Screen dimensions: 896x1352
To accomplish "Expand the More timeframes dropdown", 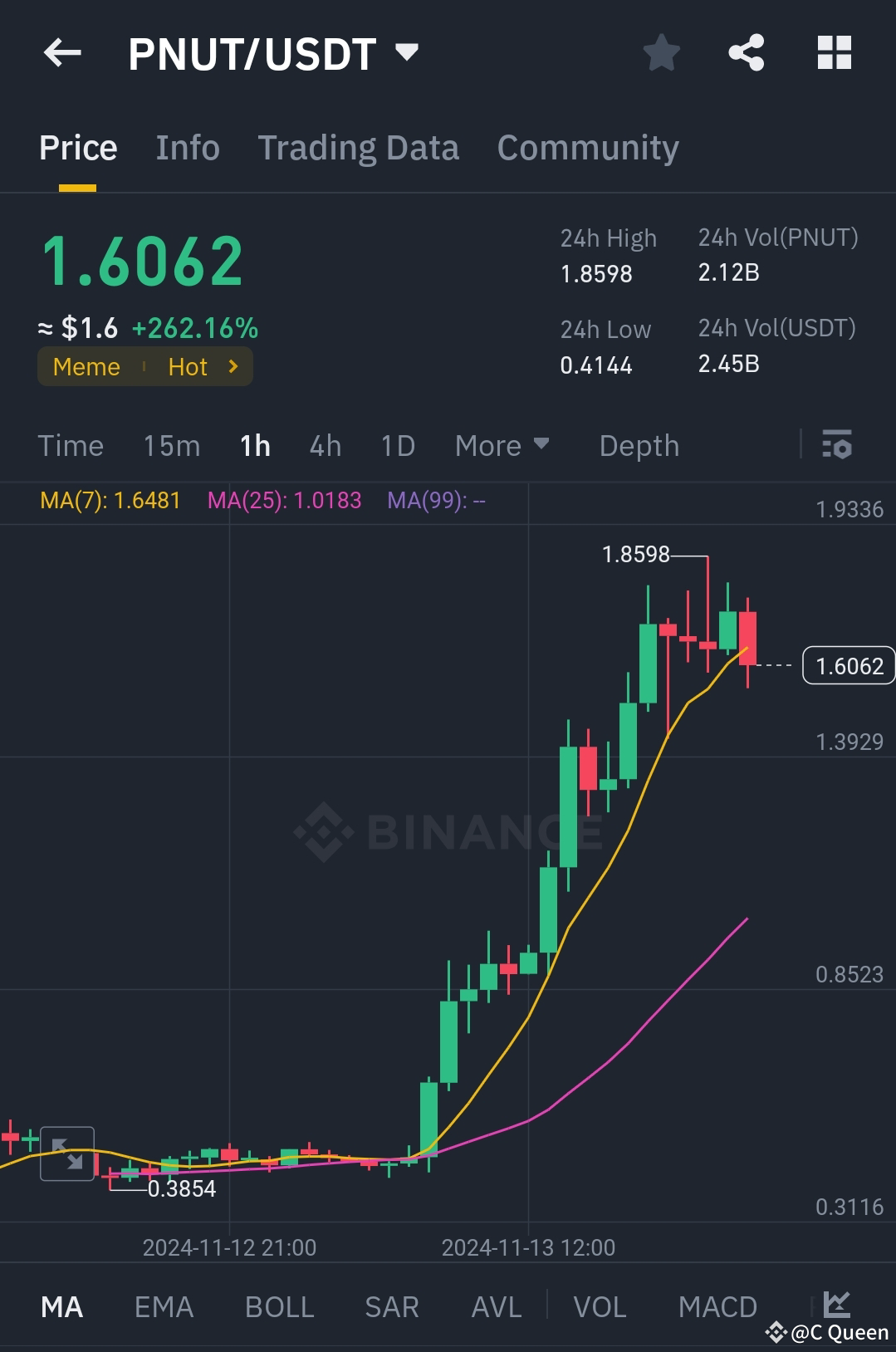I will click(502, 446).
